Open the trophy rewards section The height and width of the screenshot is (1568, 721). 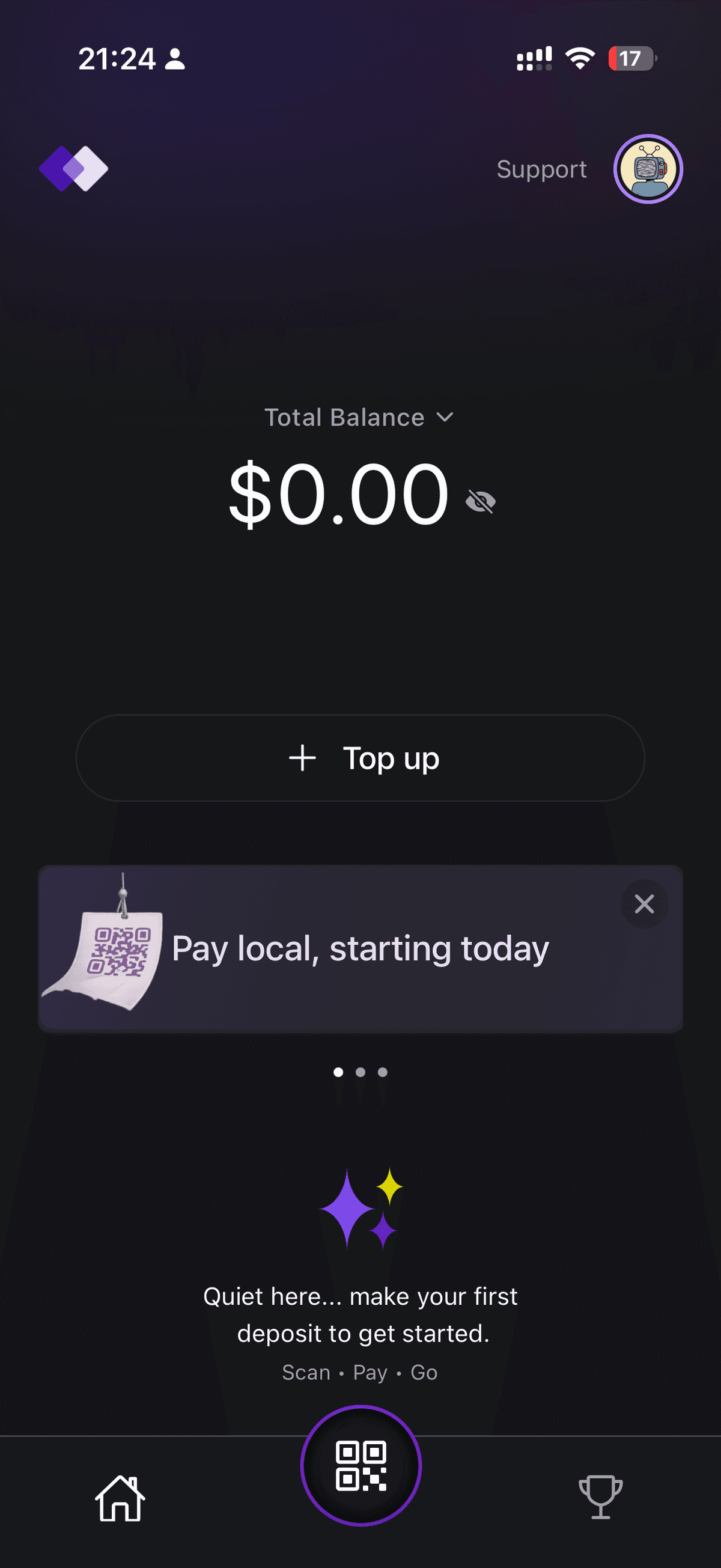click(600, 1499)
